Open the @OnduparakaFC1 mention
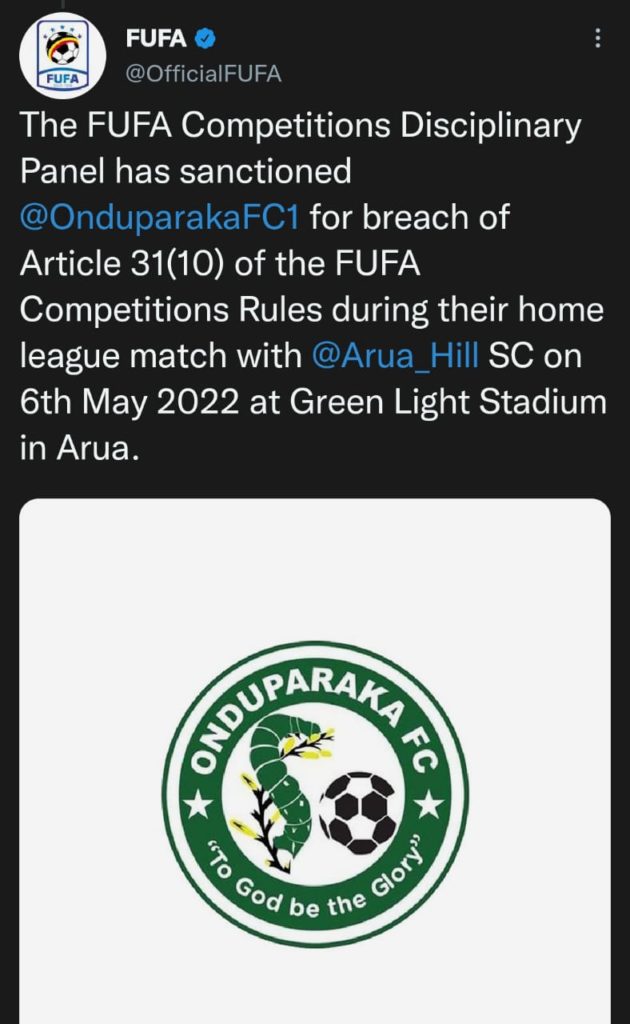630x1024 pixels. pos(161,218)
